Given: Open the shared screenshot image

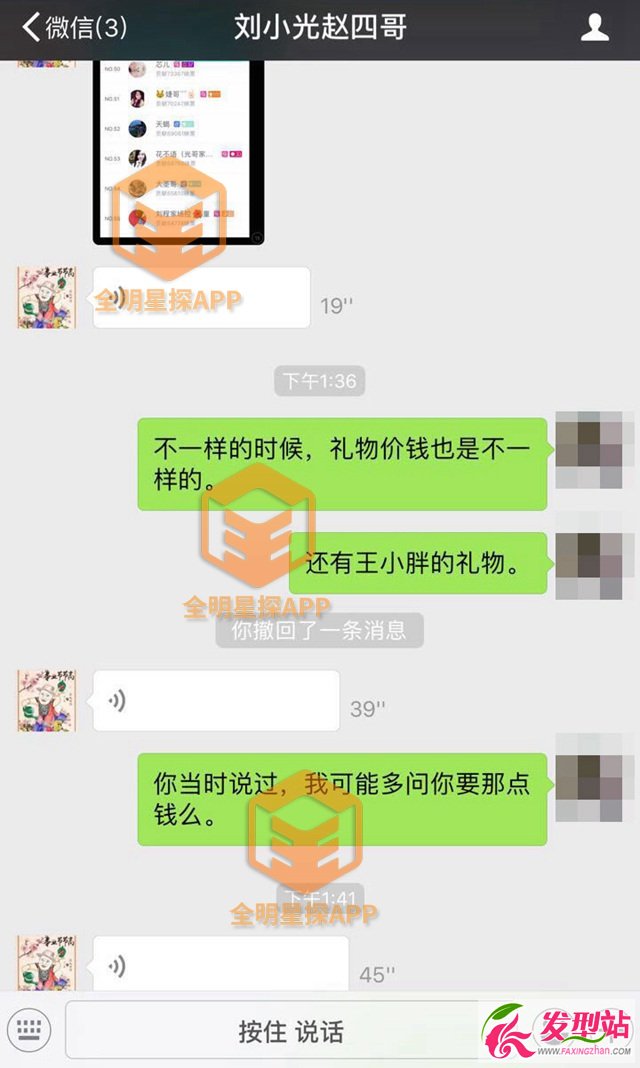Looking at the screenshot, I should 179,150.
